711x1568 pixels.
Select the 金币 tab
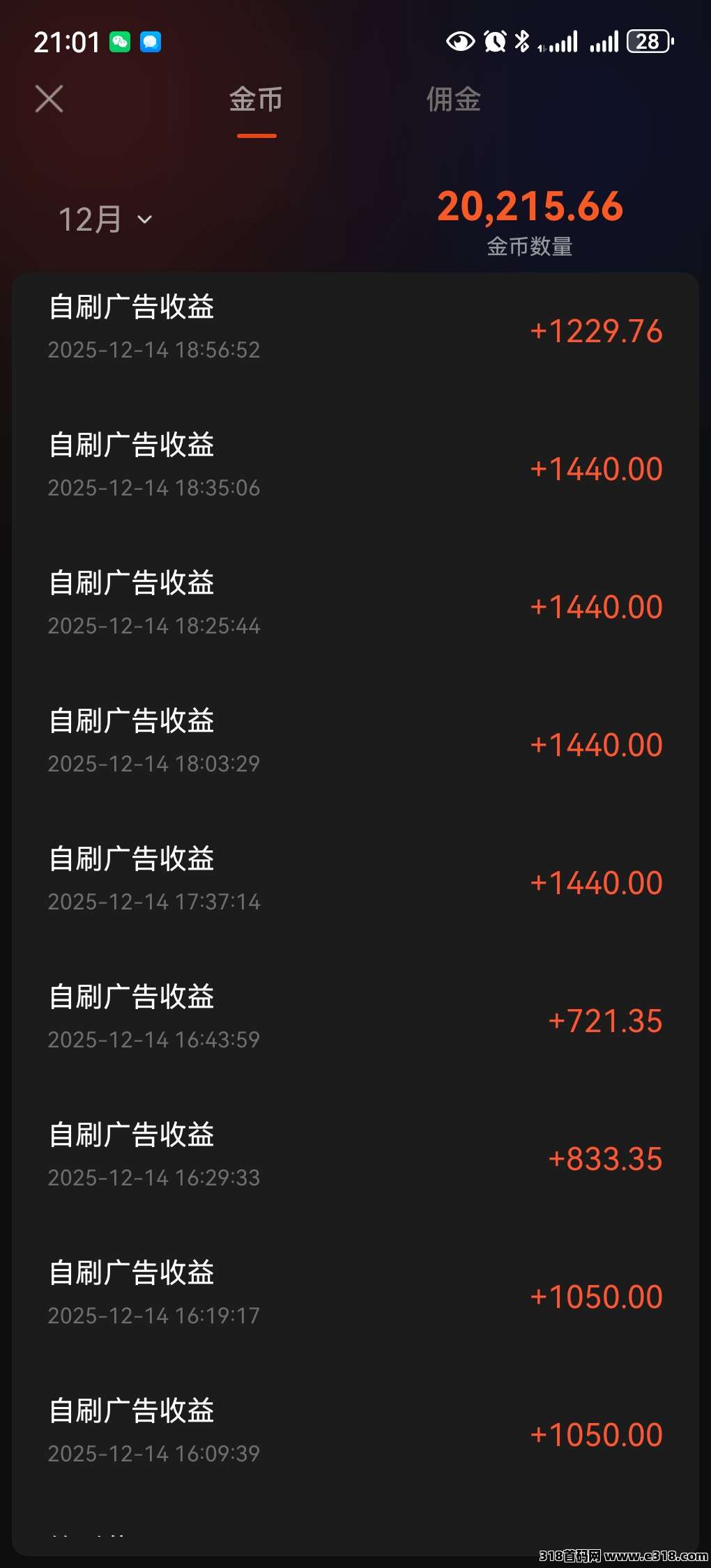tap(255, 100)
